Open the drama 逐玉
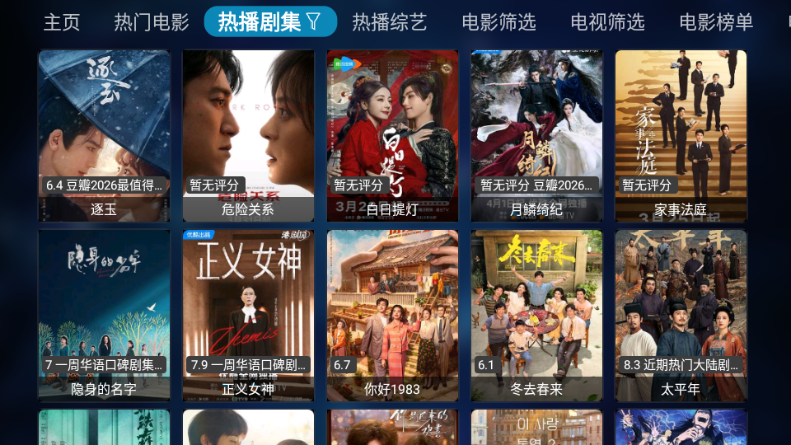Viewport: 791px width, 445px height. pos(104,135)
